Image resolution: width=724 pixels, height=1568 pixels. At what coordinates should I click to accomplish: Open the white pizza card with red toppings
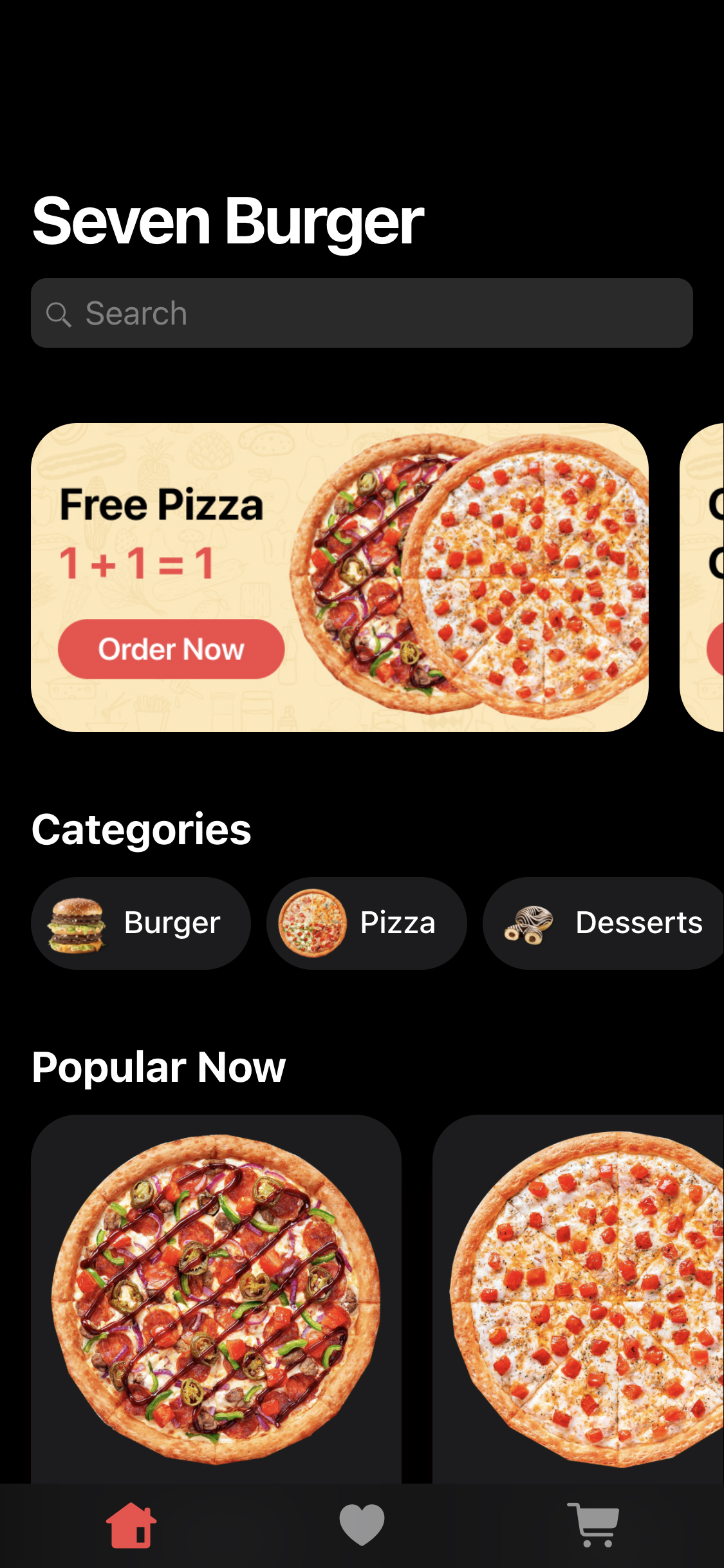coord(579,1298)
